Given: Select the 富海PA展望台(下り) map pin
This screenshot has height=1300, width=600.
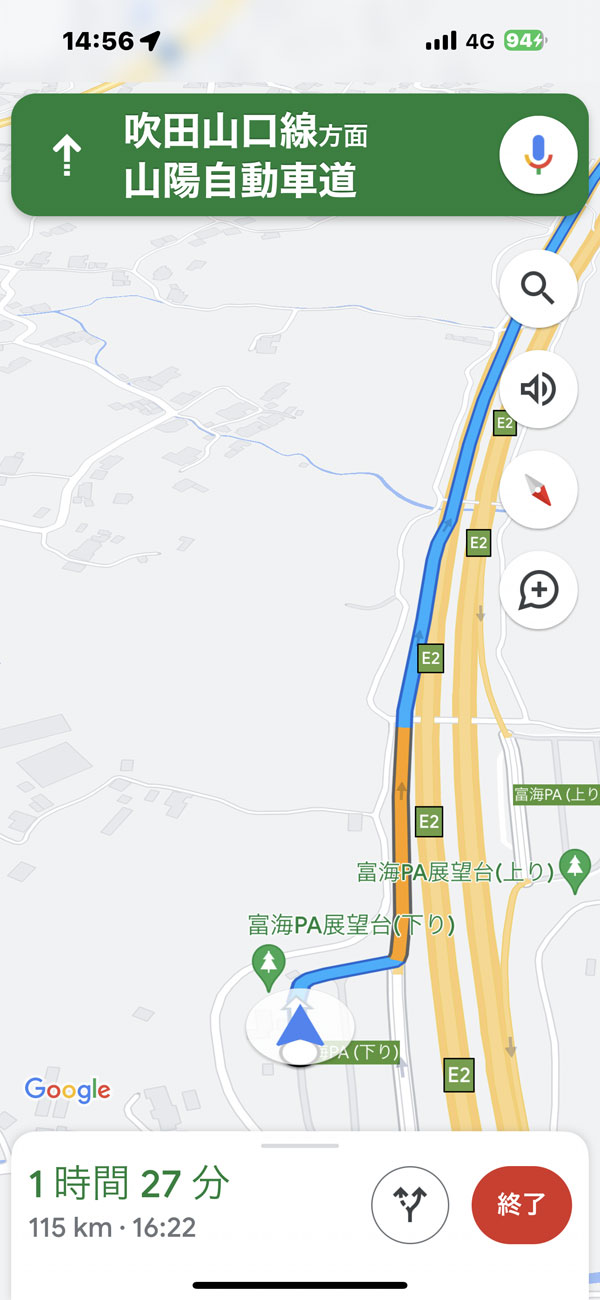Looking at the screenshot, I should pos(268,963).
